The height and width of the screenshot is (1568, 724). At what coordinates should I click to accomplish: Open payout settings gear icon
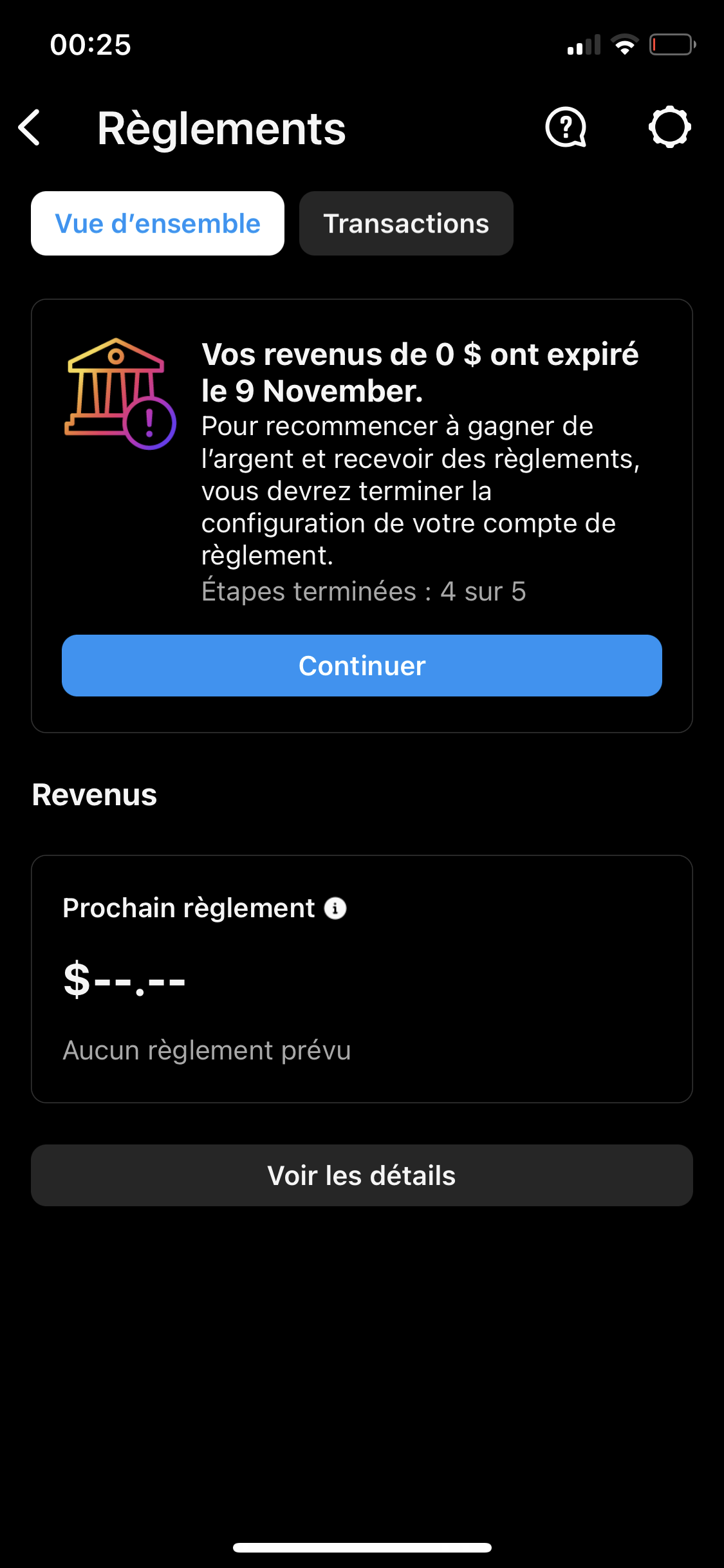click(x=669, y=127)
